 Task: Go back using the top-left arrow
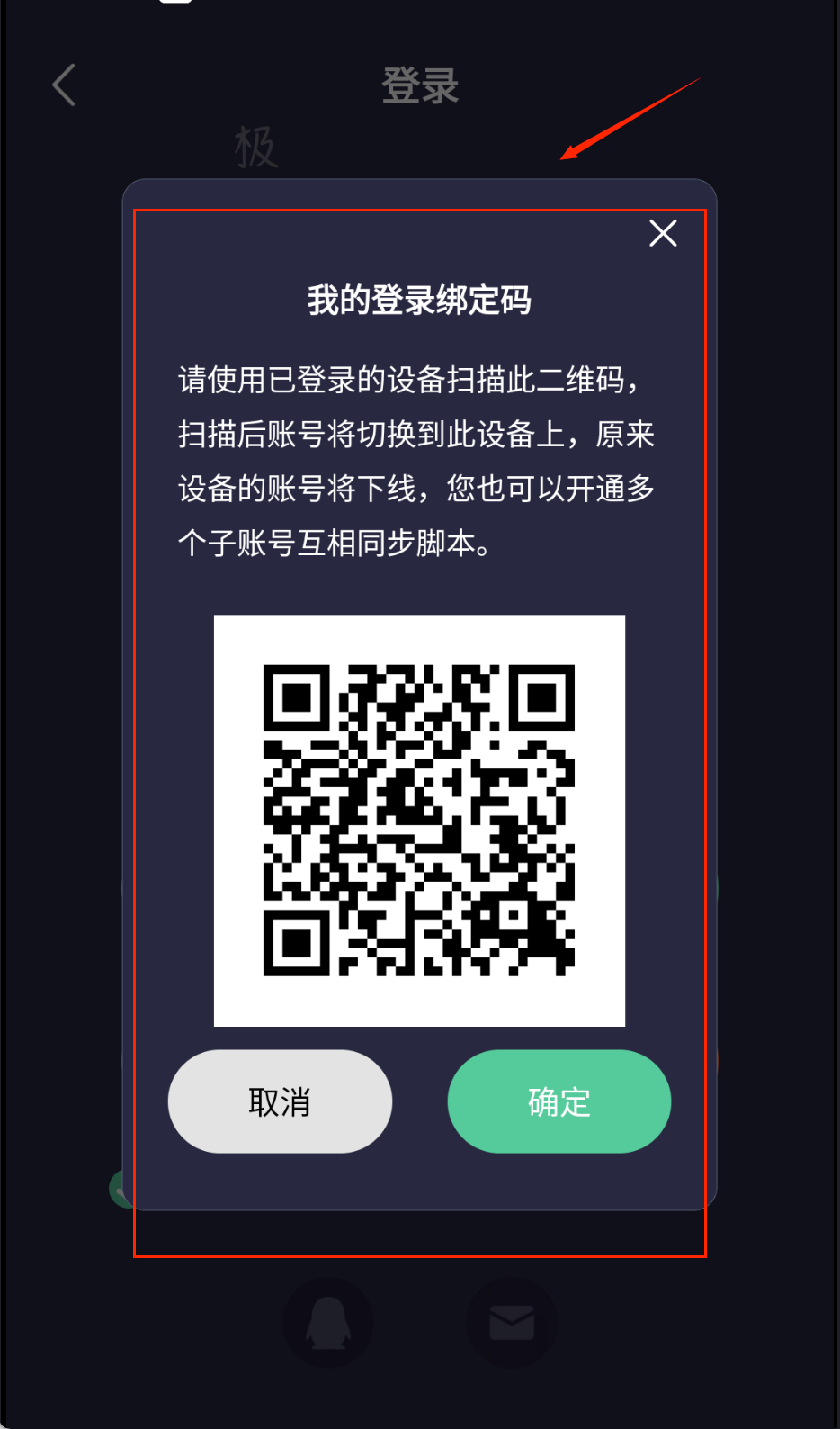click(64, 85)
